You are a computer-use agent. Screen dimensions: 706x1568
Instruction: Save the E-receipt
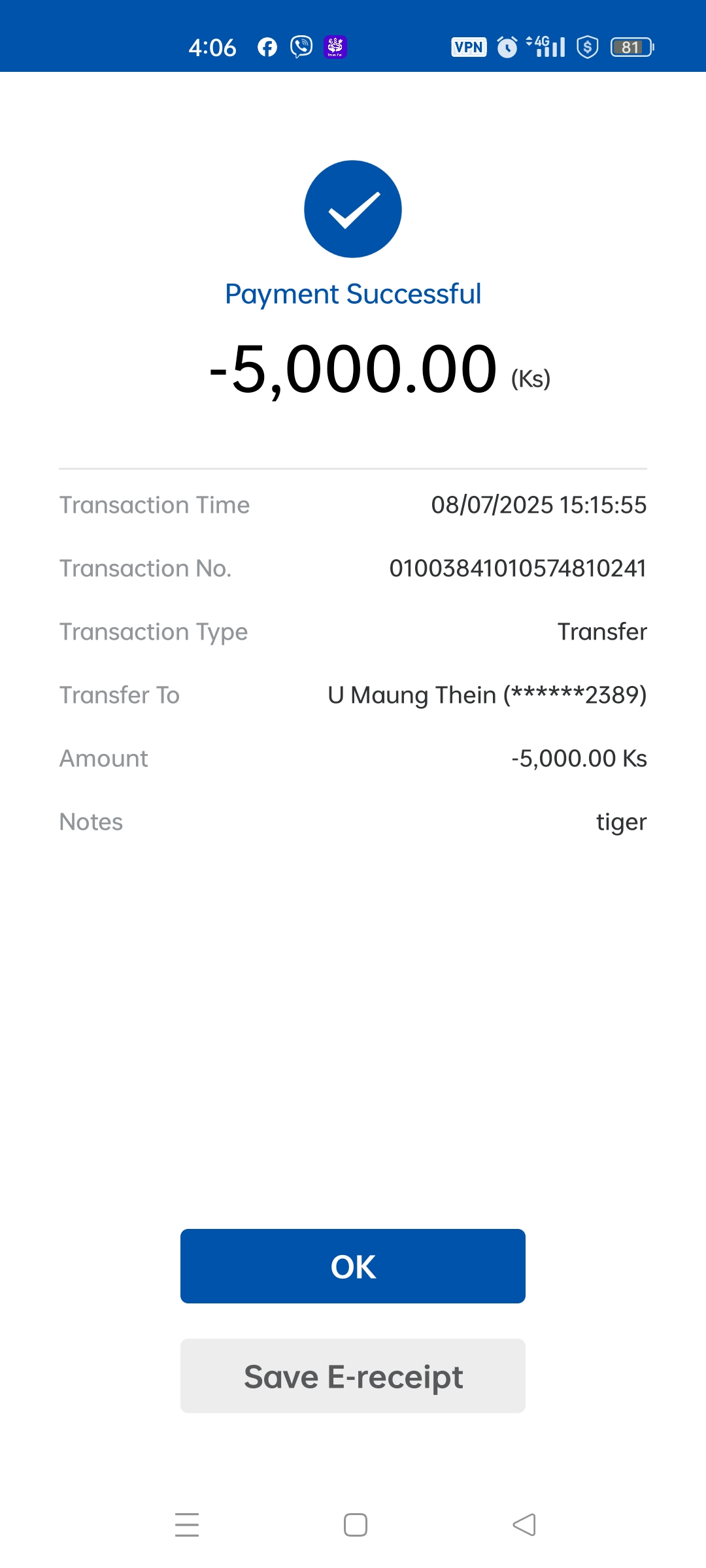353,1376
